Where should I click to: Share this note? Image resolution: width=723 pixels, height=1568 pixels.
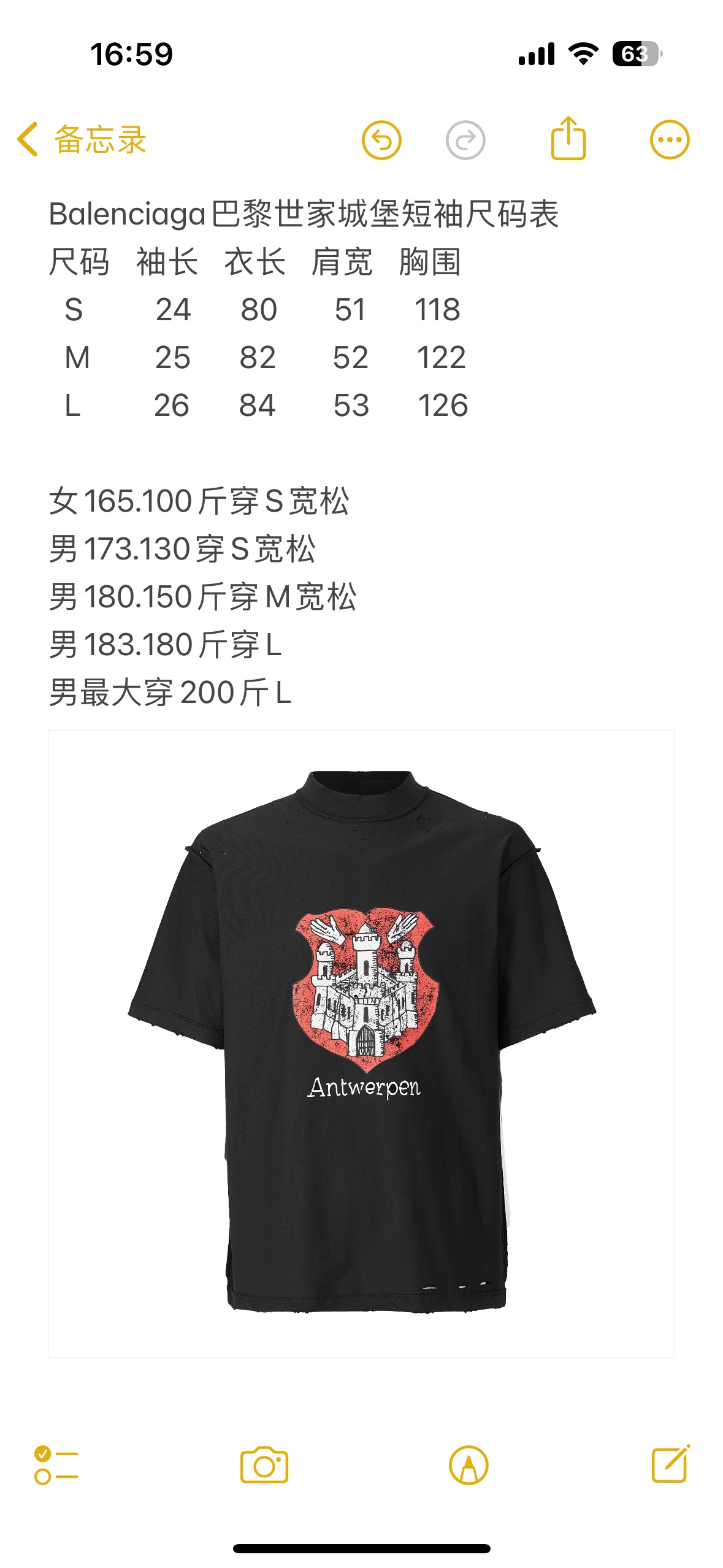coord(568,139)
